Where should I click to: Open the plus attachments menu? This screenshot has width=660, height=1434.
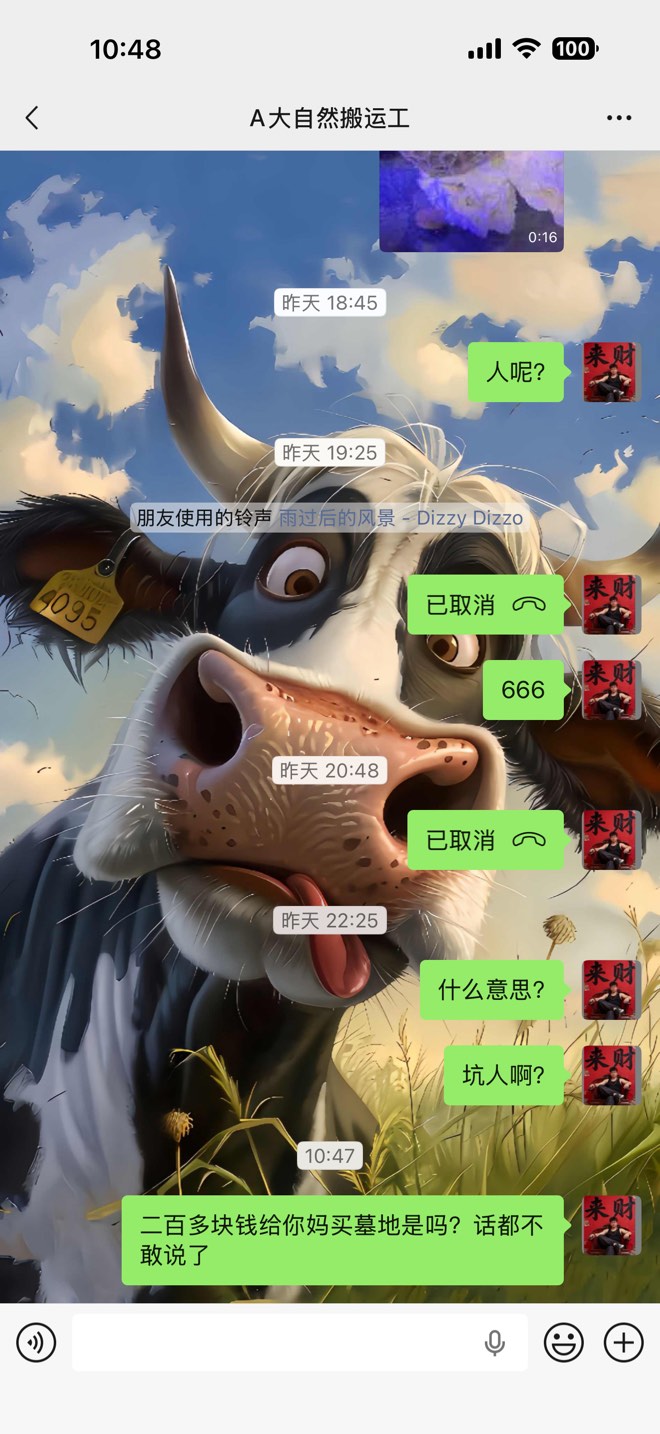623,1342
